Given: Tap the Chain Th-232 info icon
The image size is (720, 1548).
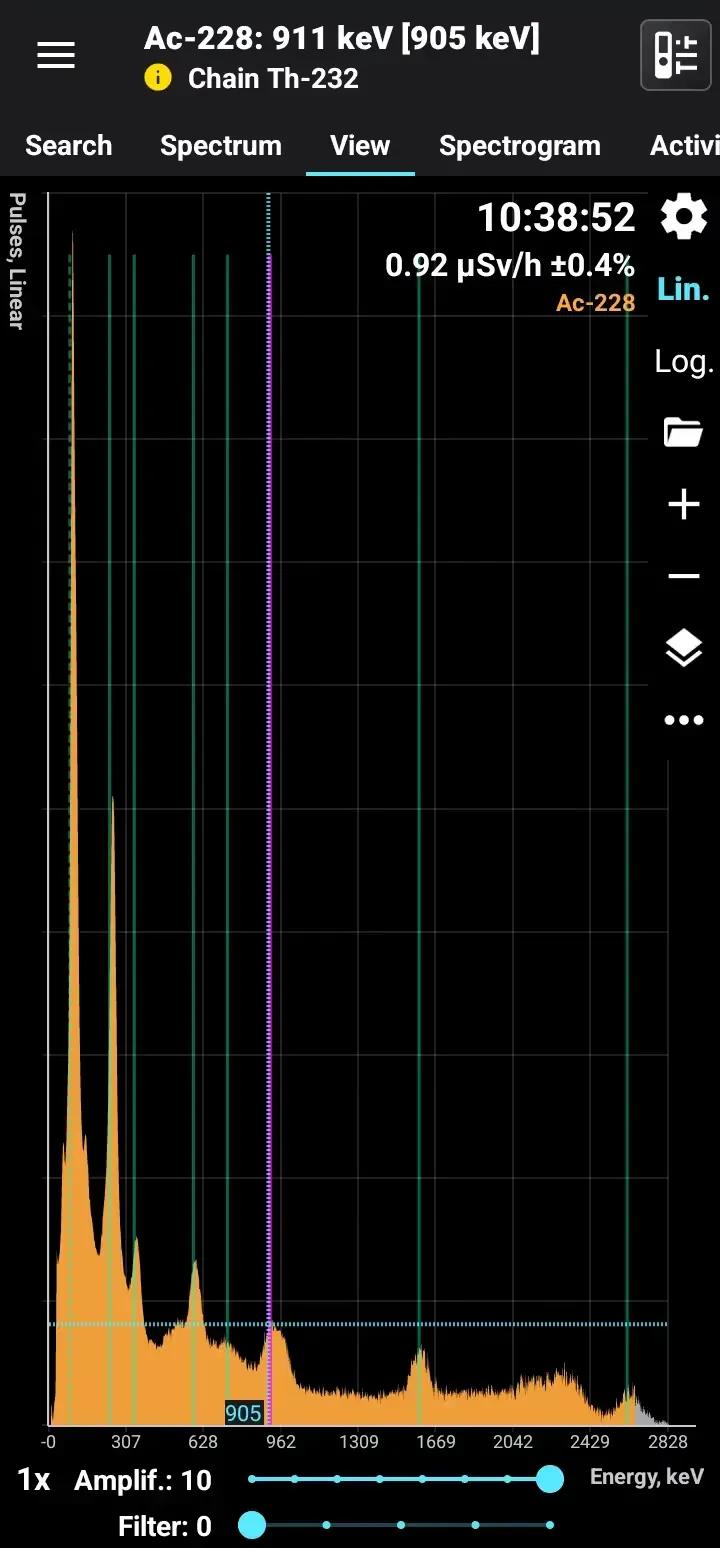Looking at the screenshot, I should coord(158,78).
